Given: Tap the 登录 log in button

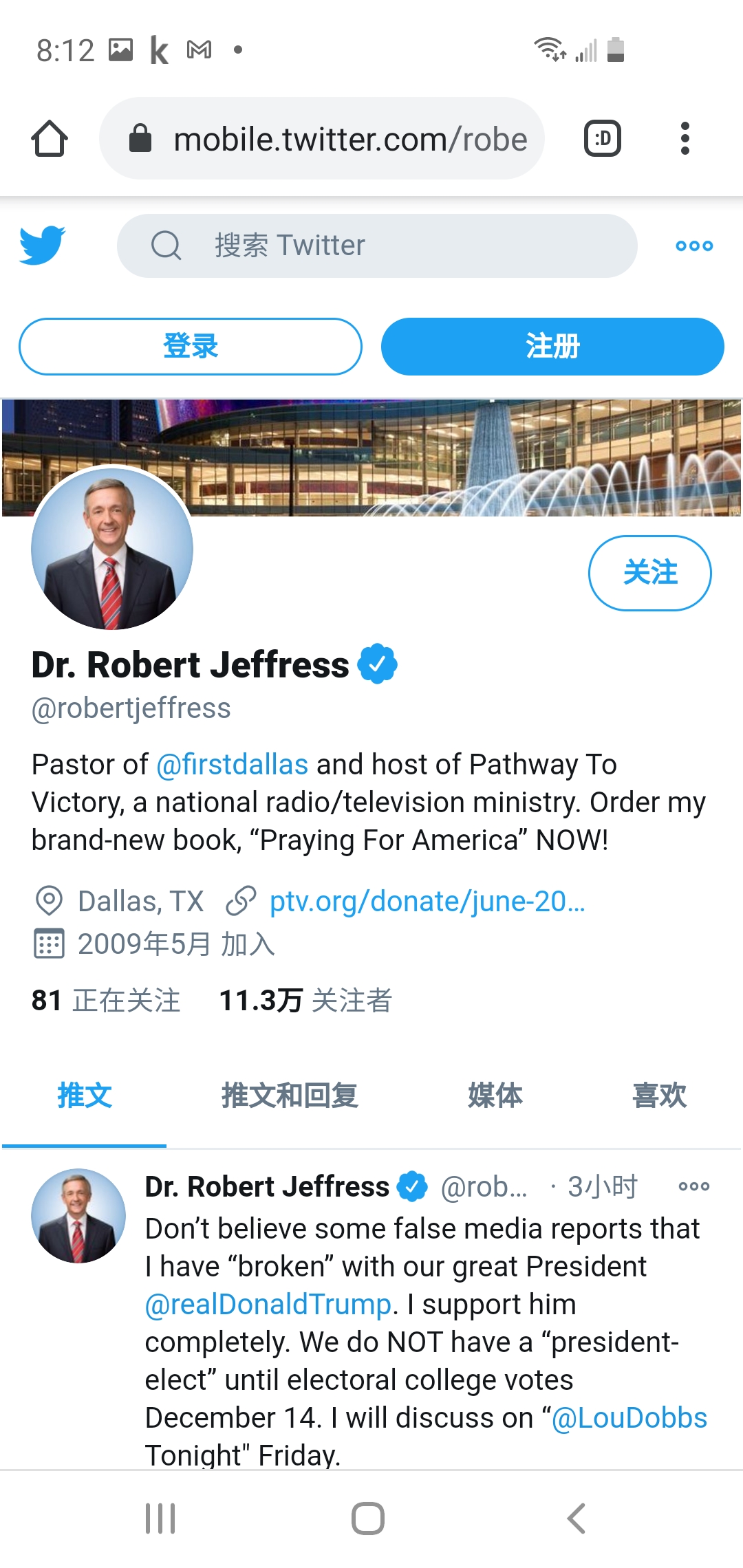Looking at the screenshot, I should coord(191,346).
